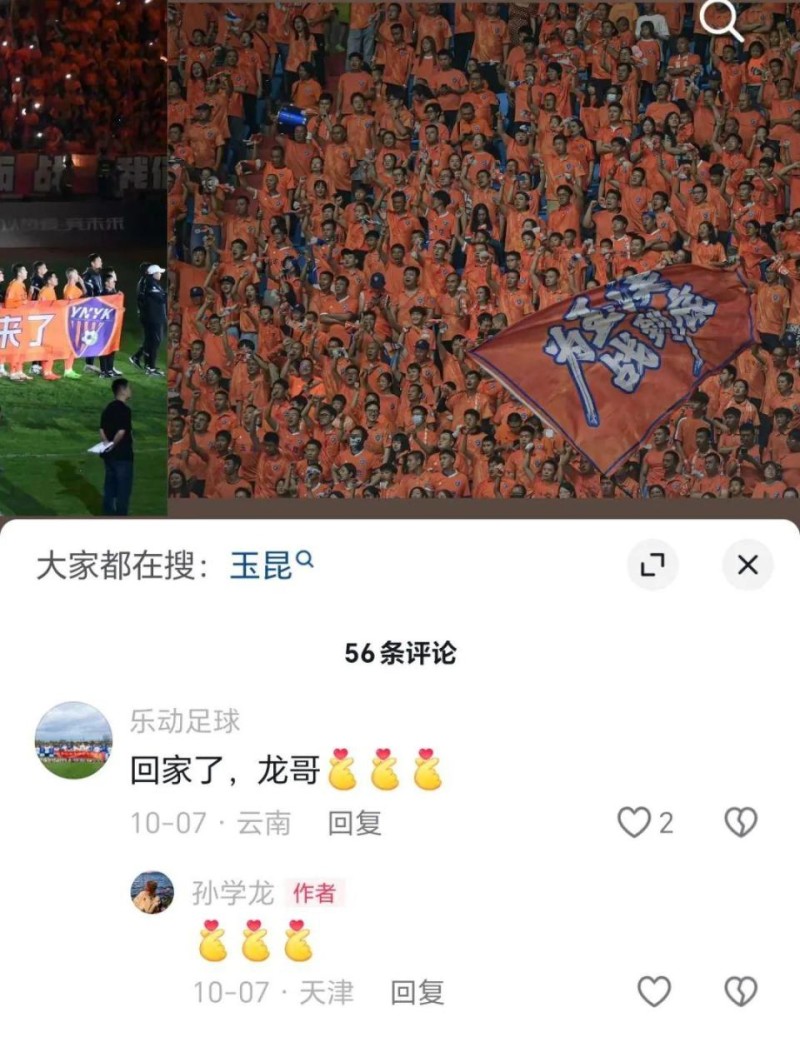Reply to 孙学龙's comment
800x1042 pixels.
click(417, 992)
